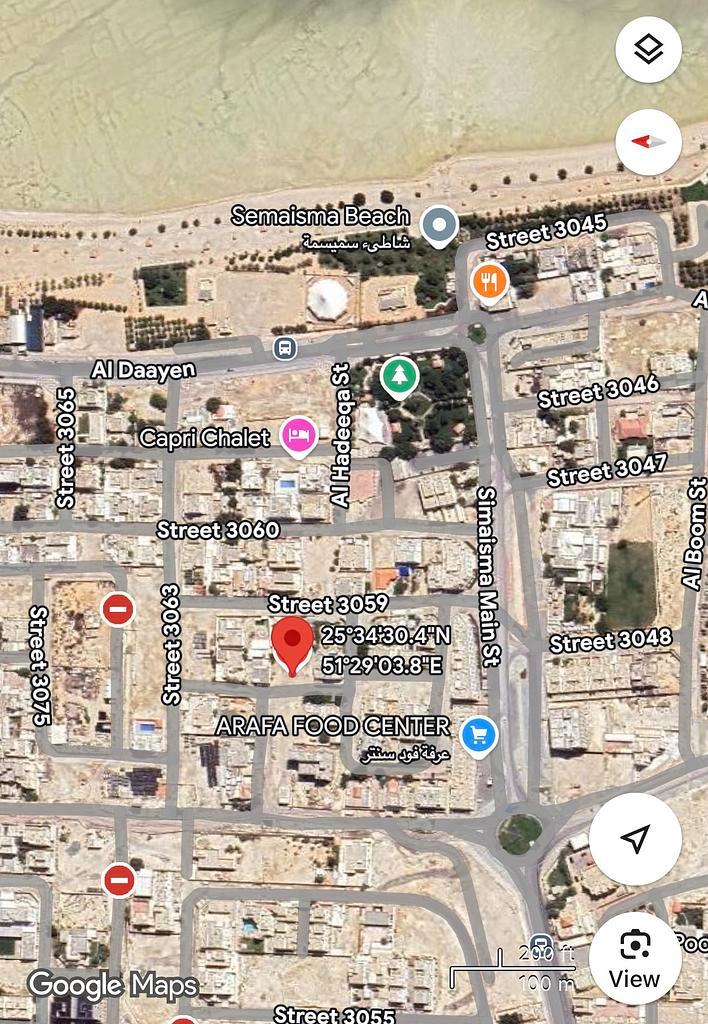Tap the bus stop icon on Al Daayen
The image size is (708, 1024).
(x=285, y=349)
